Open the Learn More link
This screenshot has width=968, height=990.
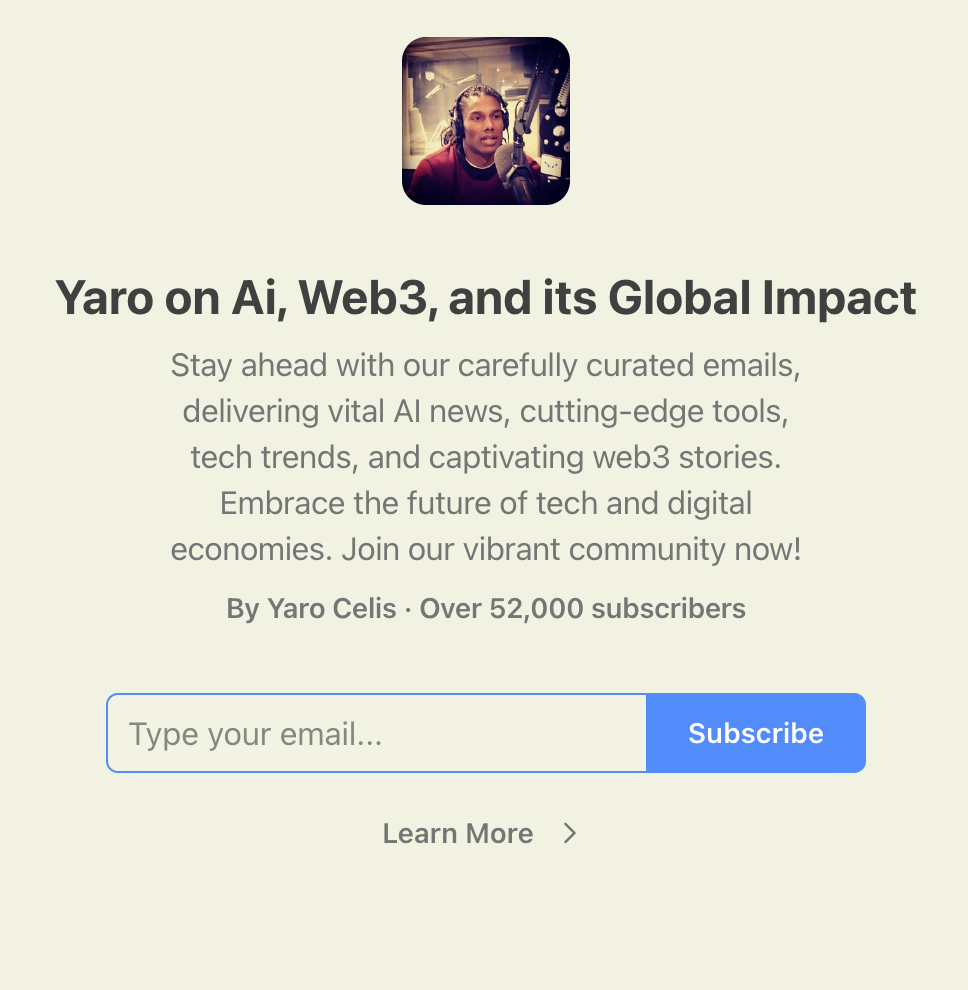[480, 834]
